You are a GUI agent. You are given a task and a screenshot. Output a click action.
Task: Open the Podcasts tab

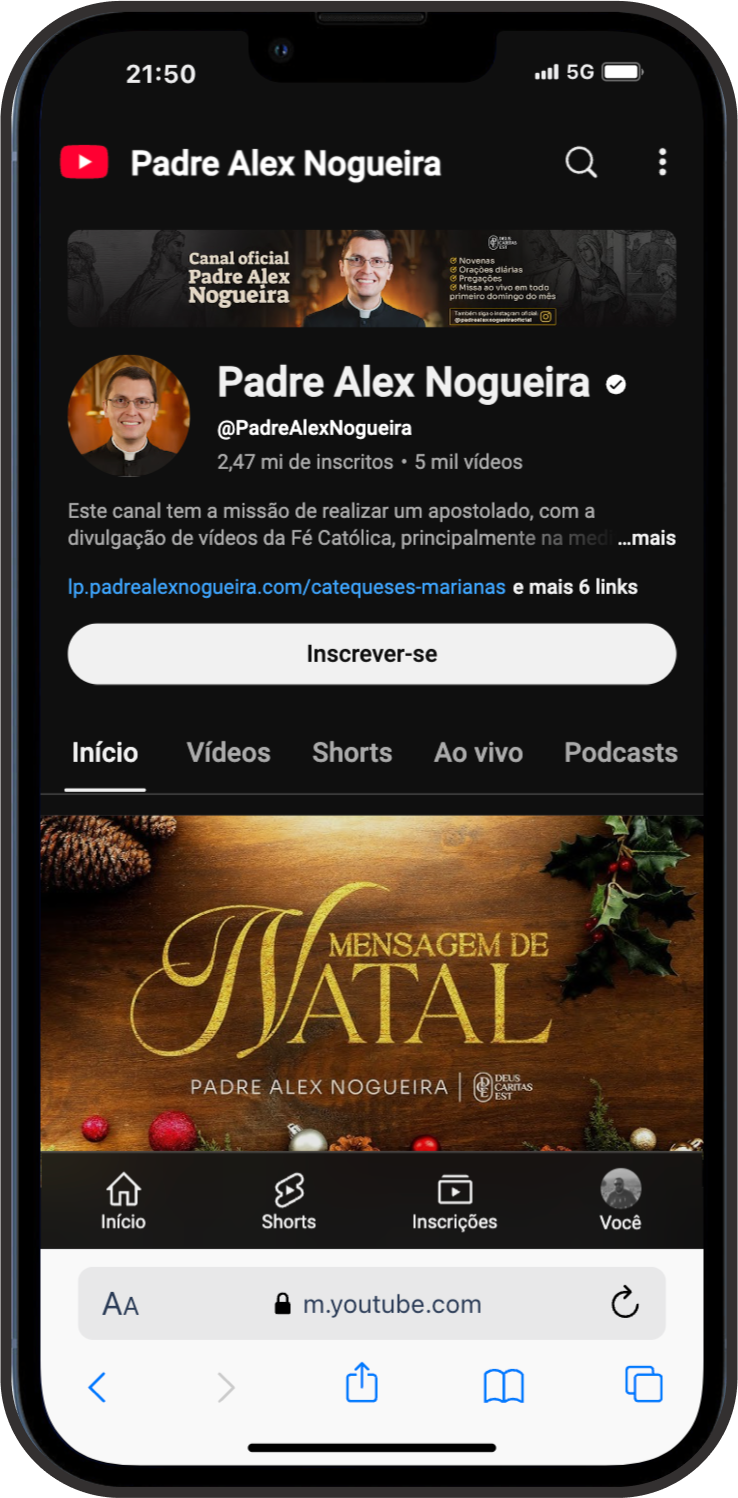[620, 753]
